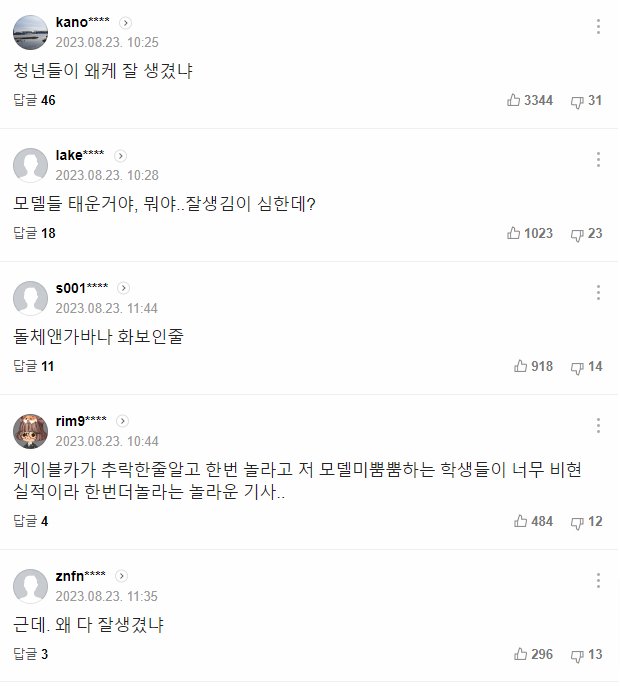Viewport: 620px width, 686px height.
Task: View 3 replies to znfn**** comment
Action: 30,654
